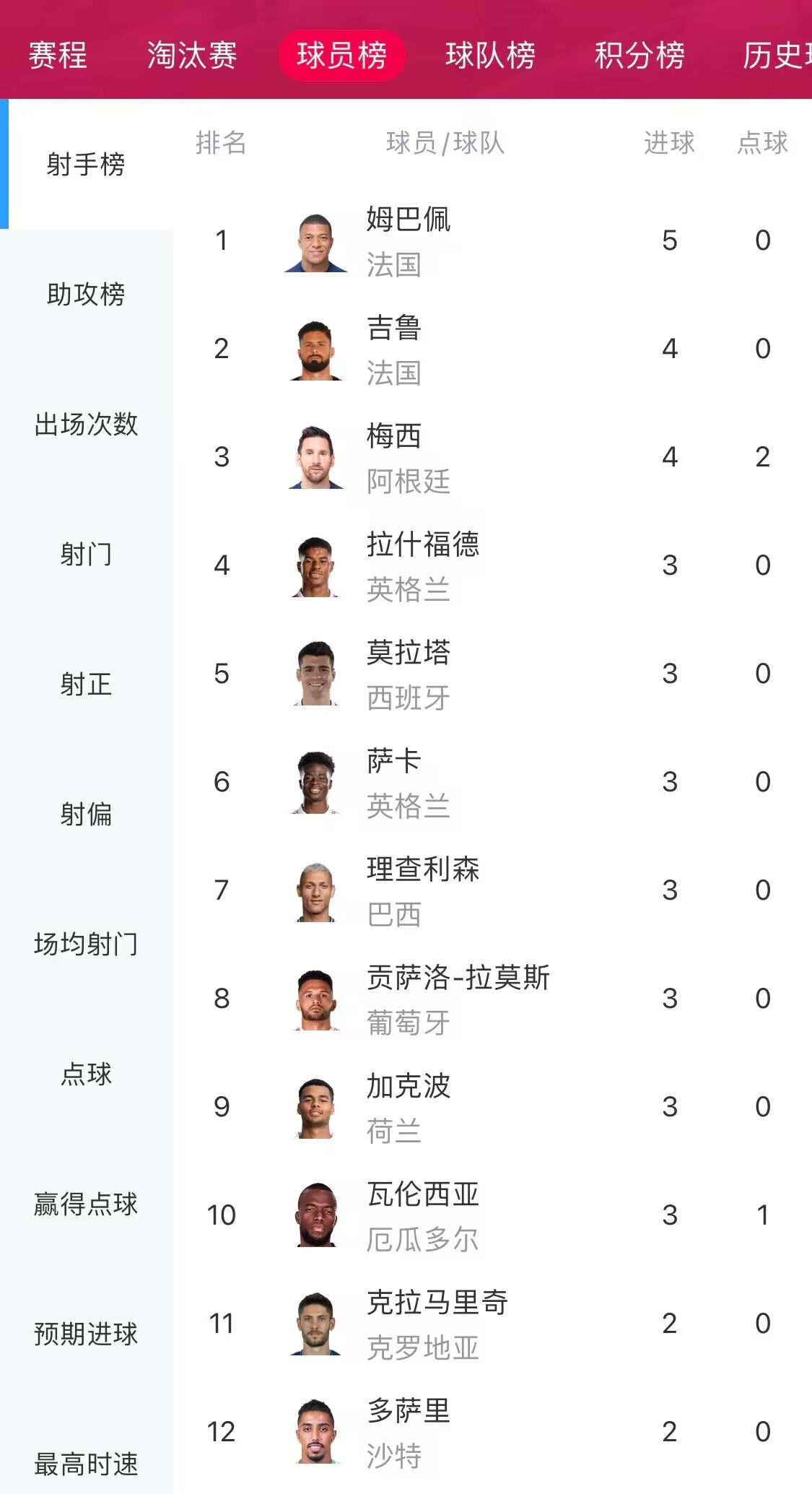This screenshot has width=812, height=1494.
Task: Select 赢得点球 in the side menu
Action: pyautogui.click(x=86, y=1204)
